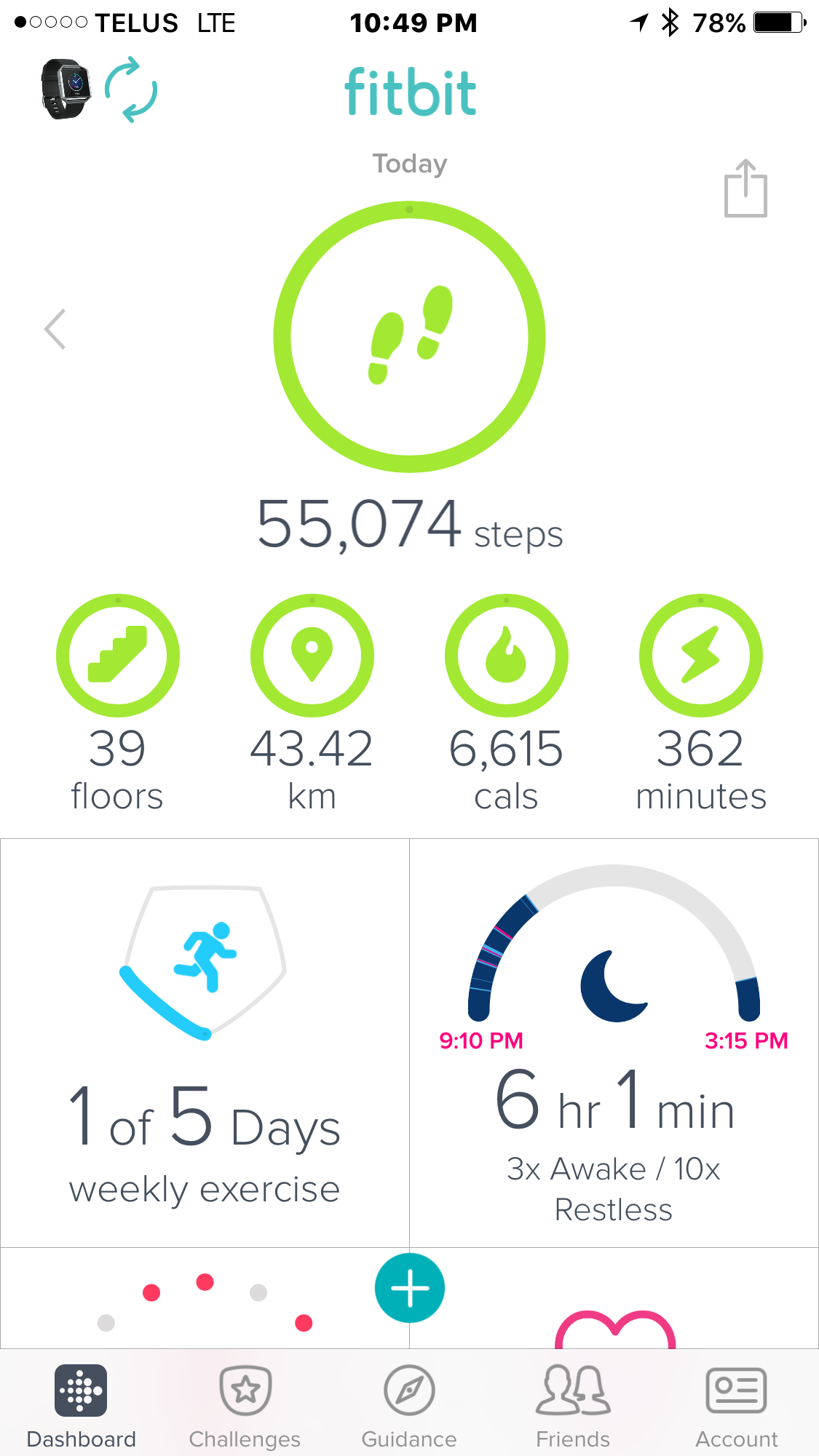Screen dimensions: 819x1456
Task: Open the weekly exercise card
Action: click(x=205, y=1042)
